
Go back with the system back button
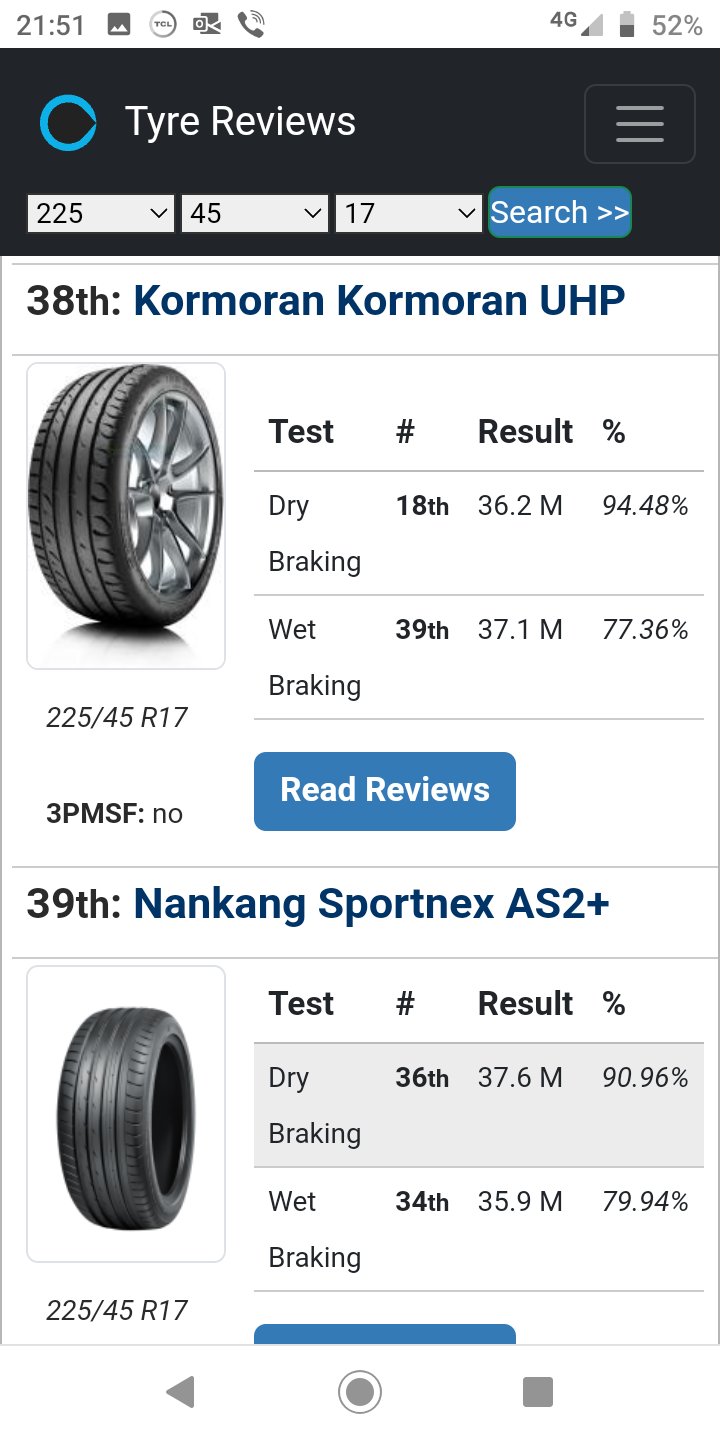pos(180,1392)
